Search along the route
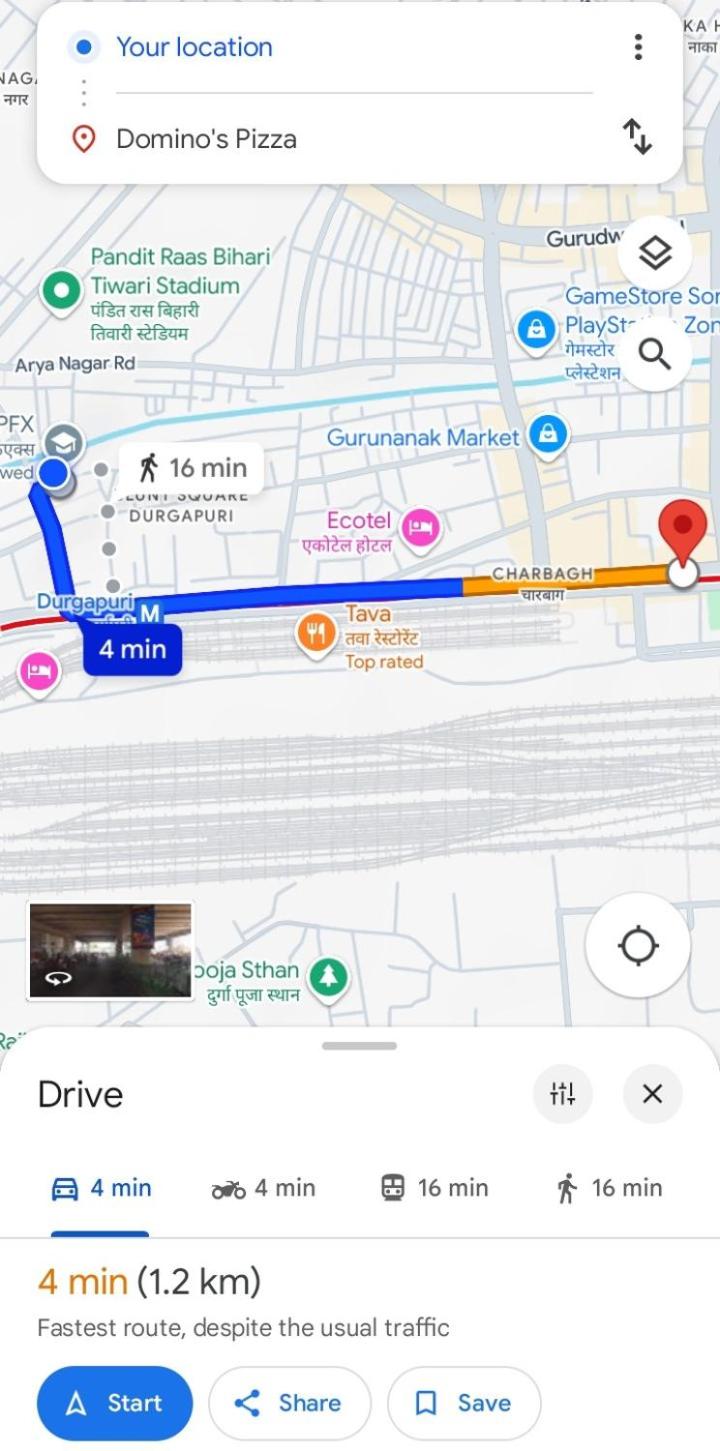The height and width of the screenshot is (1451, 720). tap(655, 354)
